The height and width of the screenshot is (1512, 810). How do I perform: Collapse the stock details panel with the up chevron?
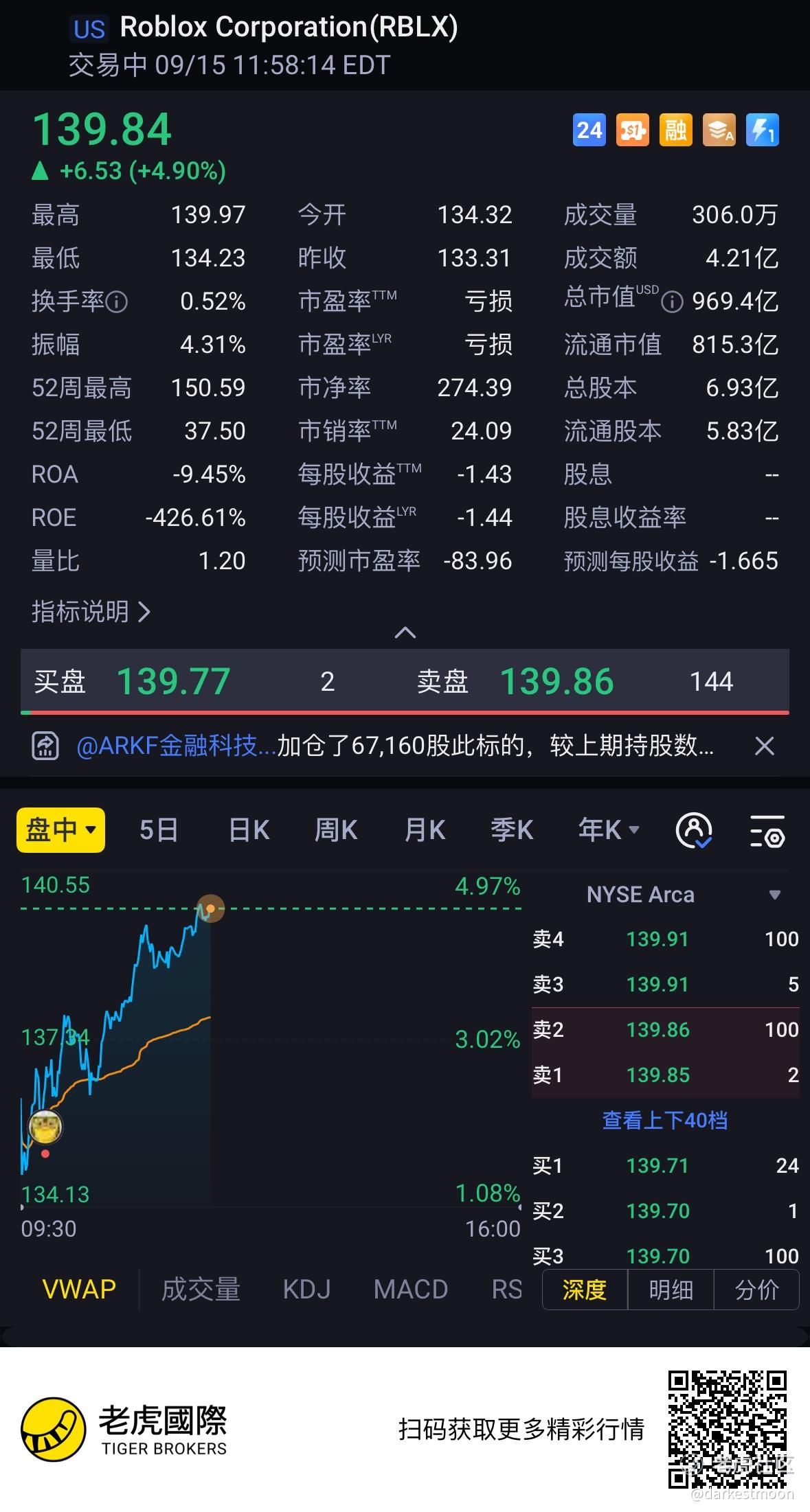[405, 632]
